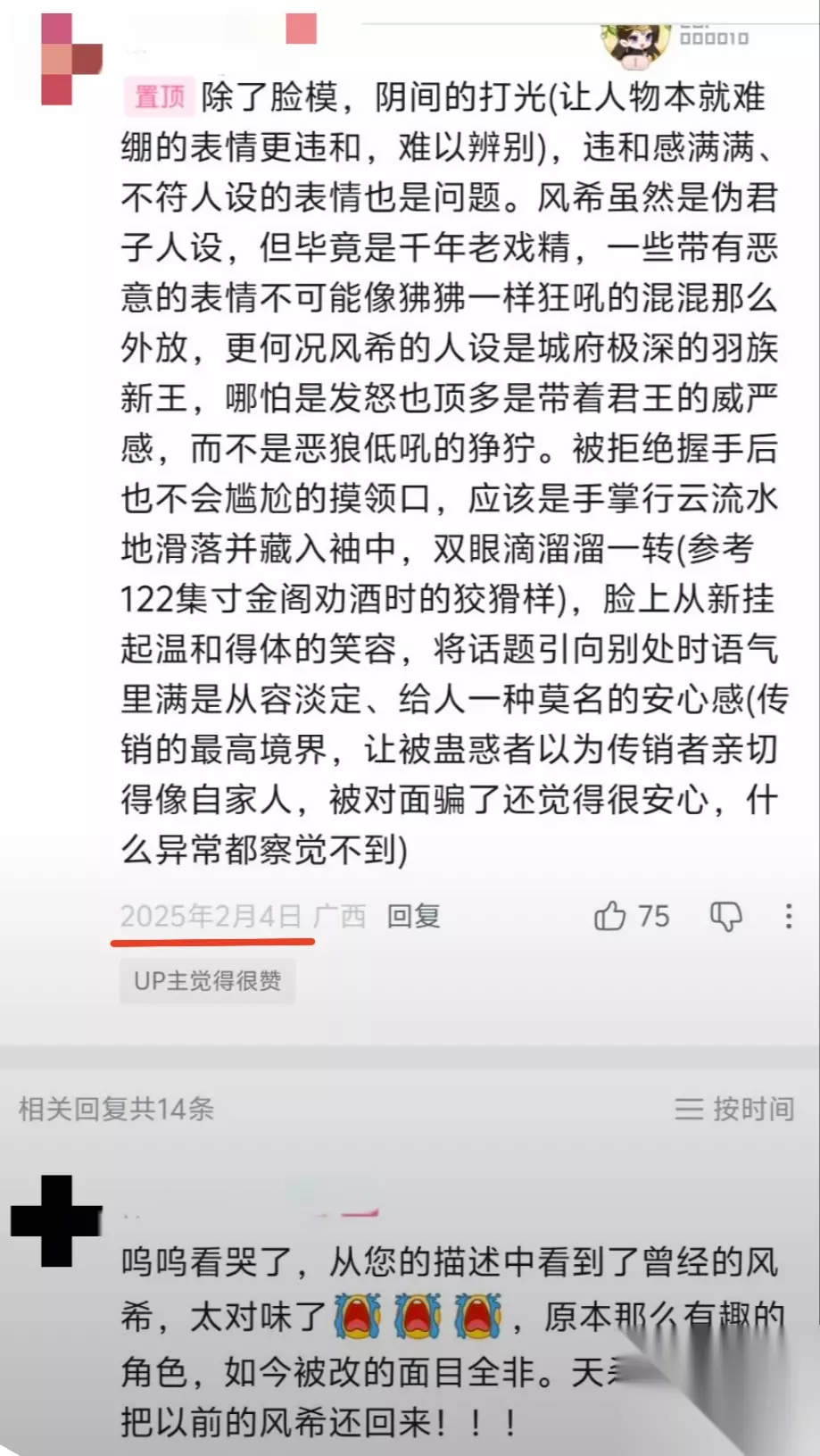This screenshot has width=820, height=1456.
Task: Open the avatar of the 呜呜看哭了 replier
Action: pyautogui.click(x=56, y=1220)
